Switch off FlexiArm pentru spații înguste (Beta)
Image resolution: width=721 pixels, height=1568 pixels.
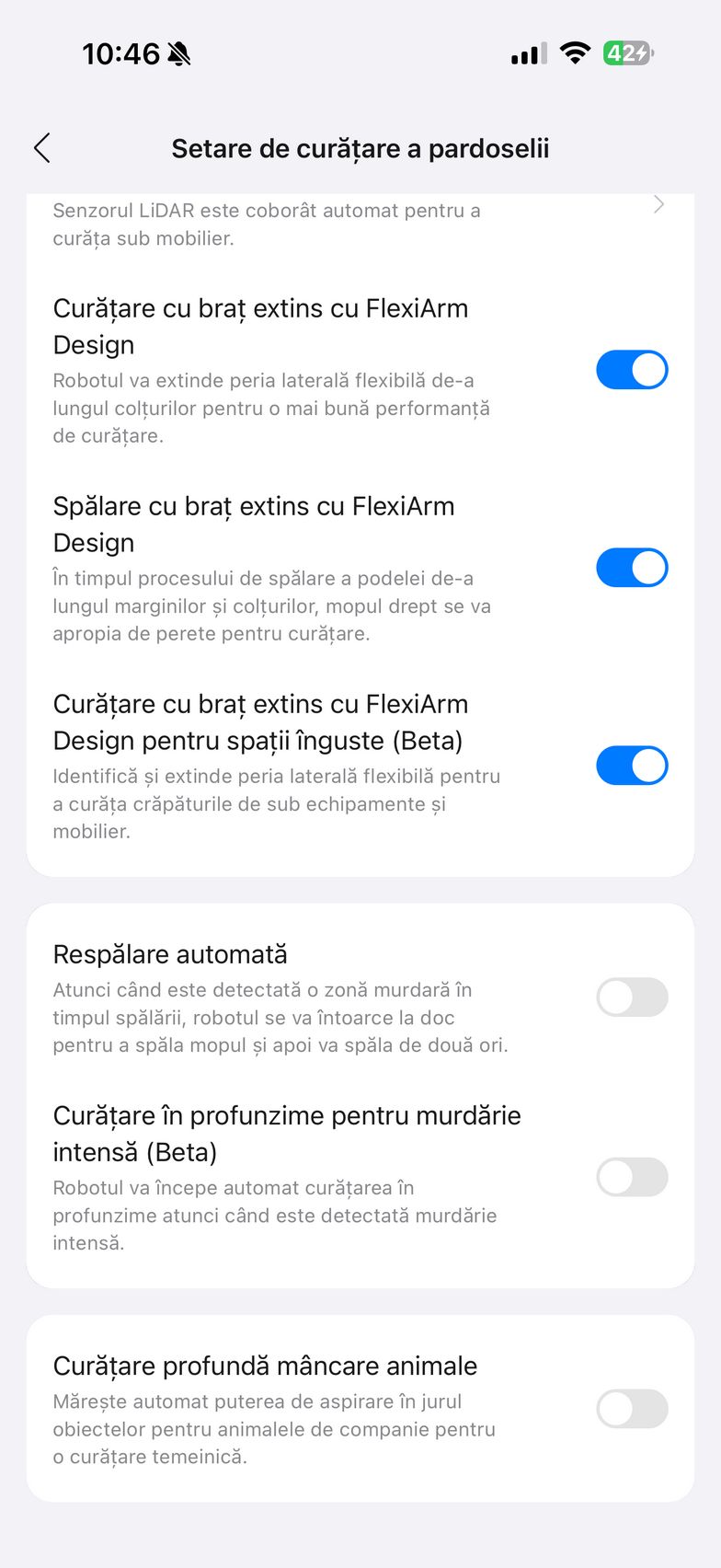pyautogui.click(x=632, y=766)
